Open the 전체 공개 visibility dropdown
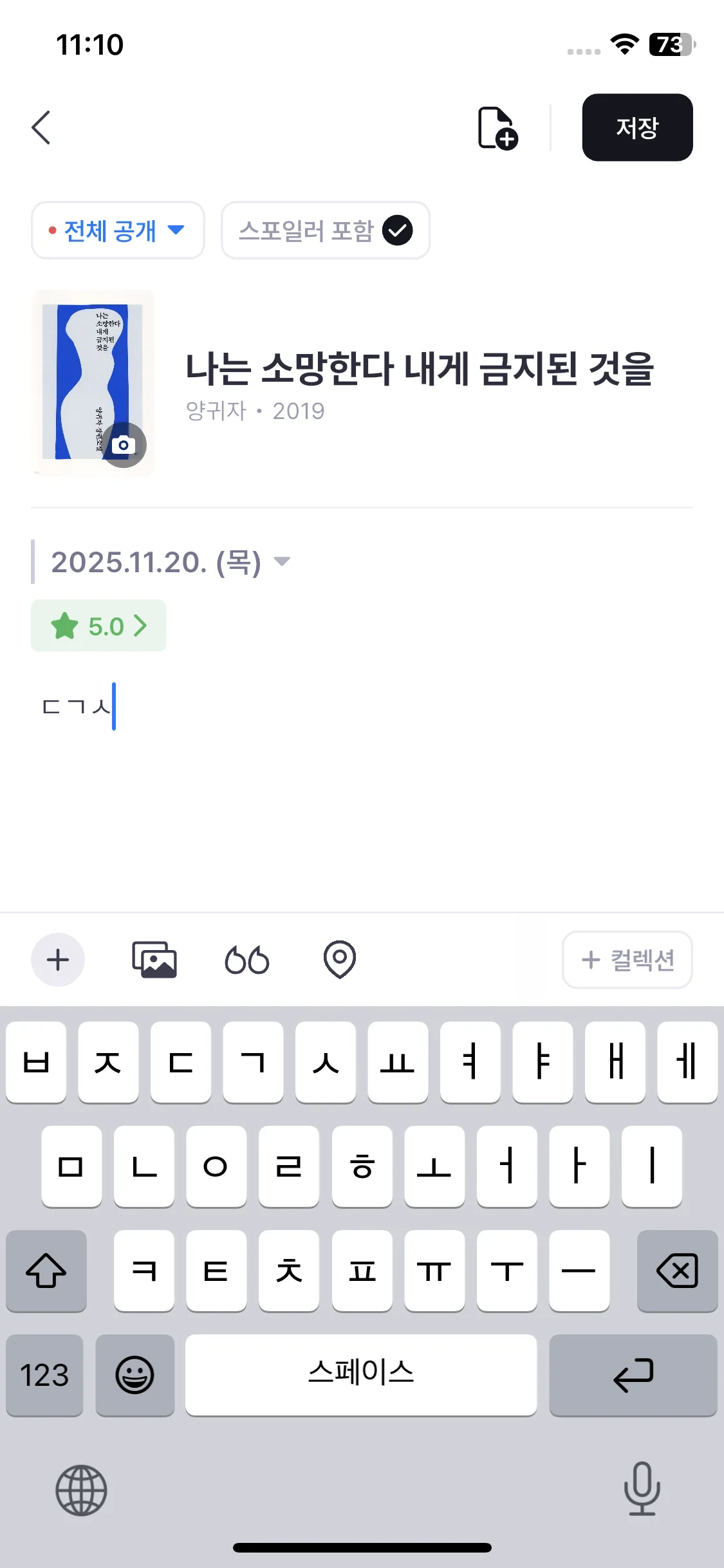Screen dimensions: 724x1568 point(117,230)
